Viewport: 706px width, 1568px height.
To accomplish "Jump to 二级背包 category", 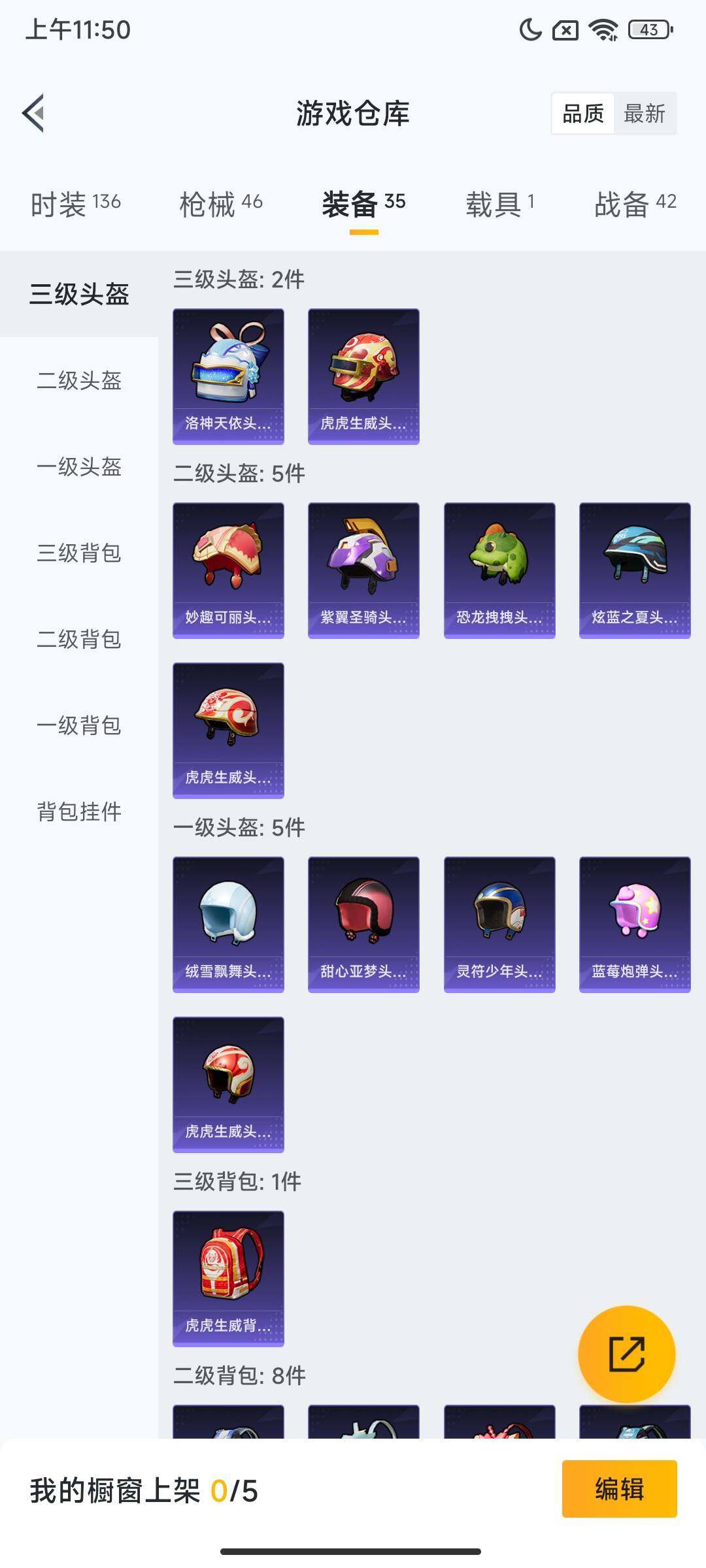I will (79, 639).
